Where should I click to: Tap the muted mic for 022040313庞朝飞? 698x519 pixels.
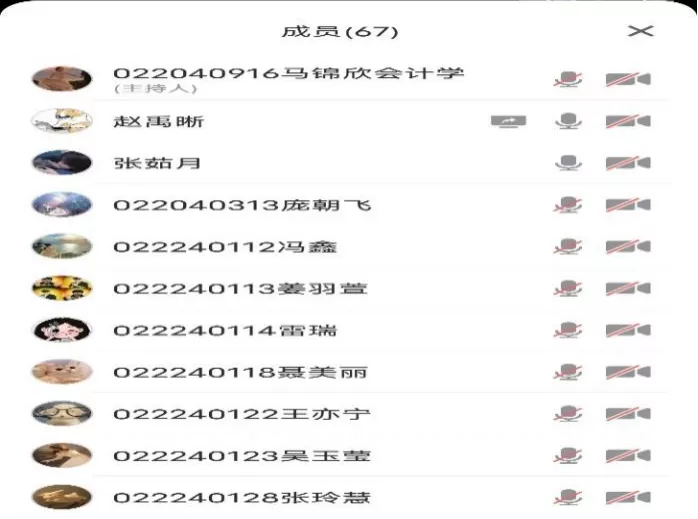pos(568,205)
